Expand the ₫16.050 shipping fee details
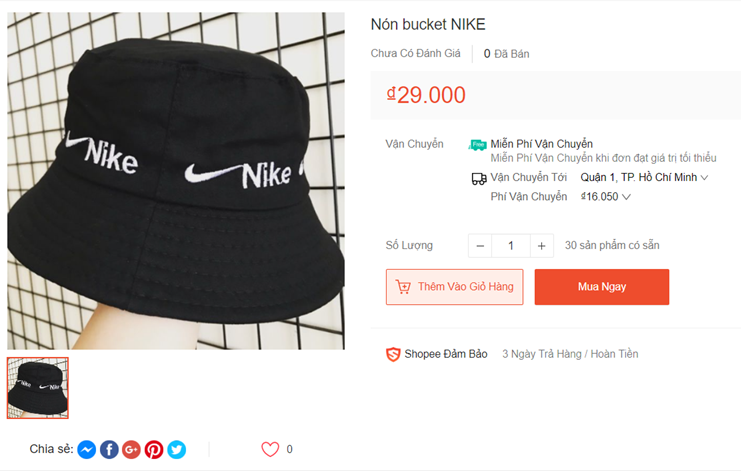Image resolution: width=741 pixels, height=471 pixels. [x=606, y=197]
